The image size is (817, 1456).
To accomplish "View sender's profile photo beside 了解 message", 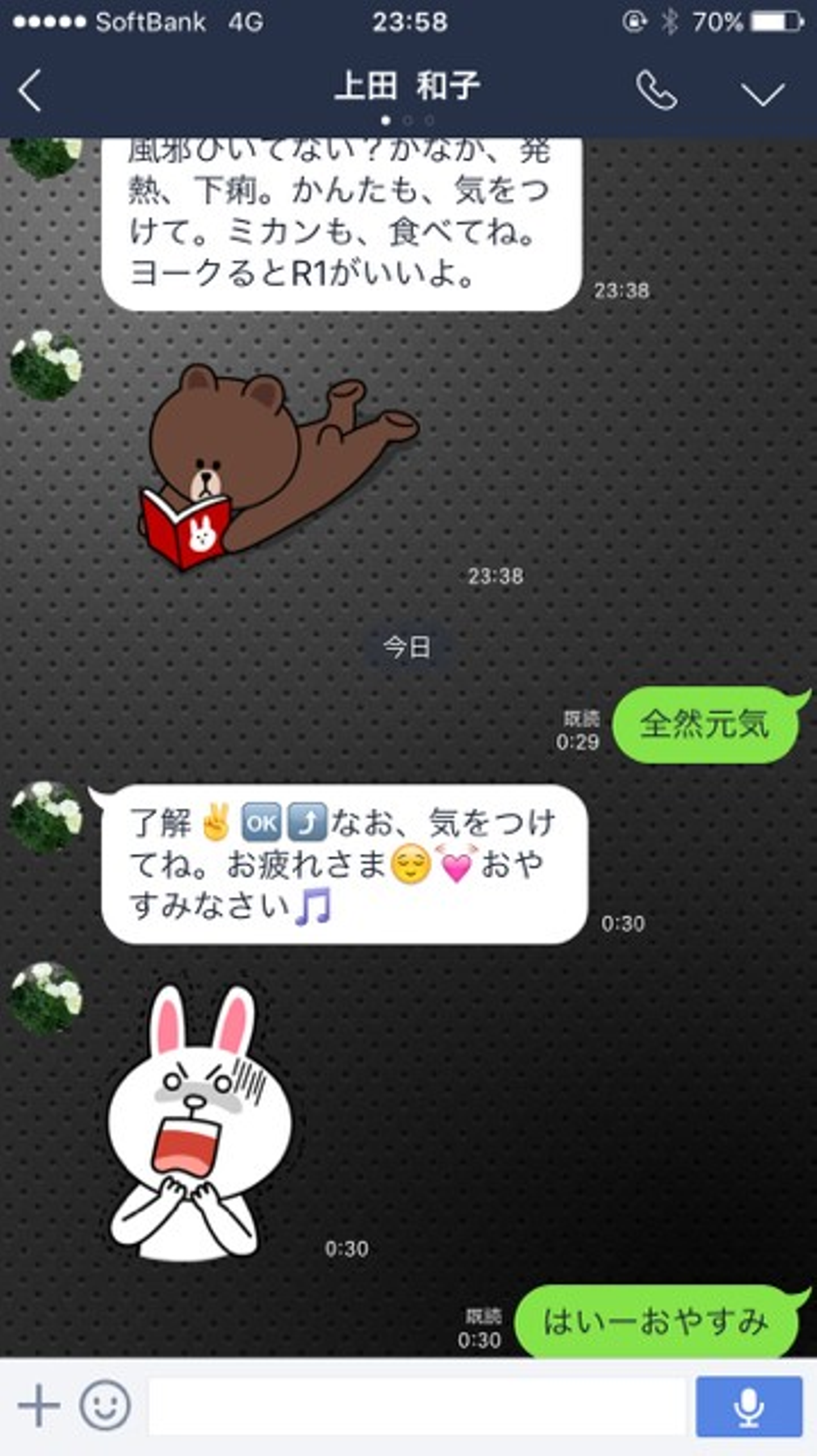I will (45, 817).
